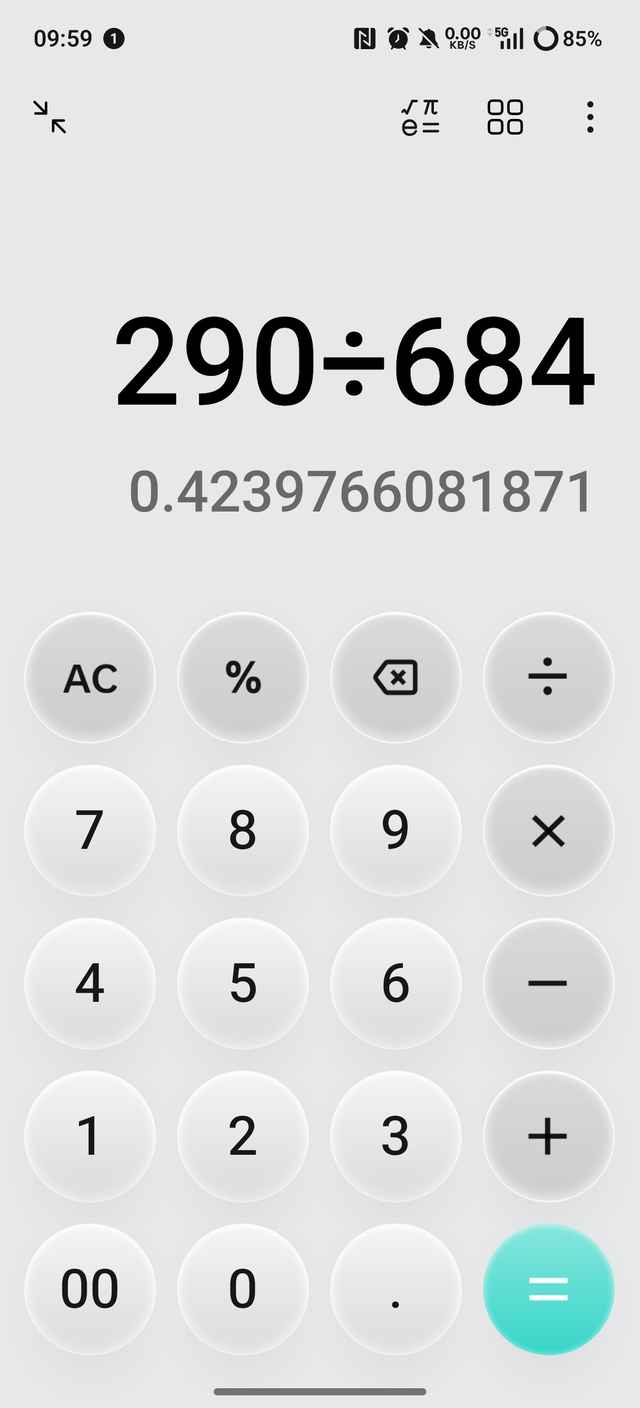The width and height of the screenshot is (640, 1408).
Task: Enter the digit 5
Action: click(243, 983)
